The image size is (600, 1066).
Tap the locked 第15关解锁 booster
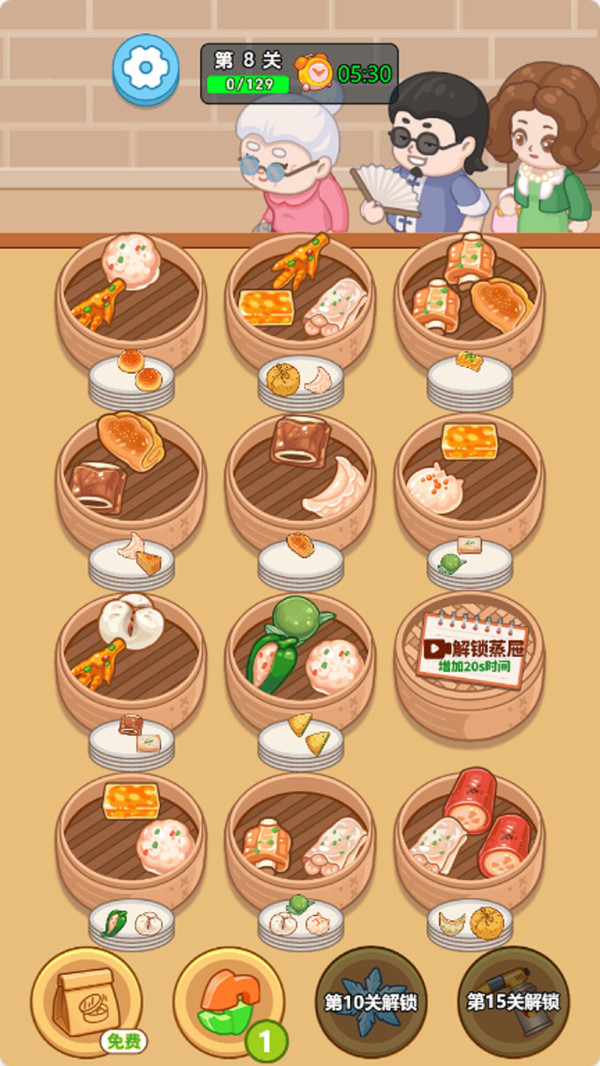pos(513,1002)
